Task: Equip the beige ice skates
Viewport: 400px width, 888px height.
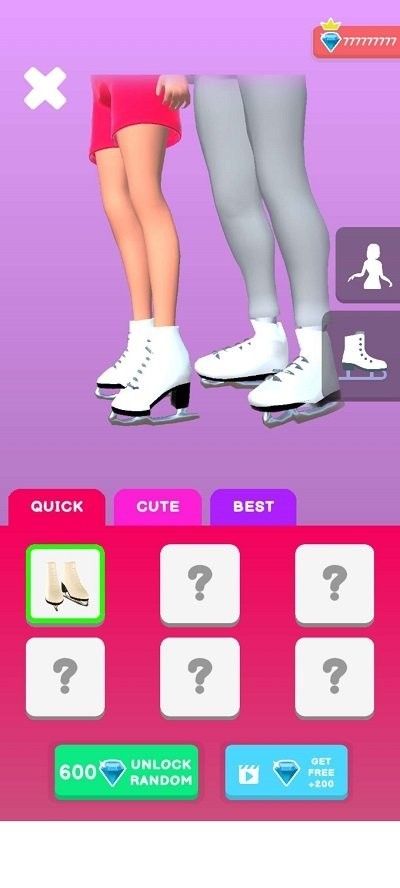Action: click(x=65, y=584)
